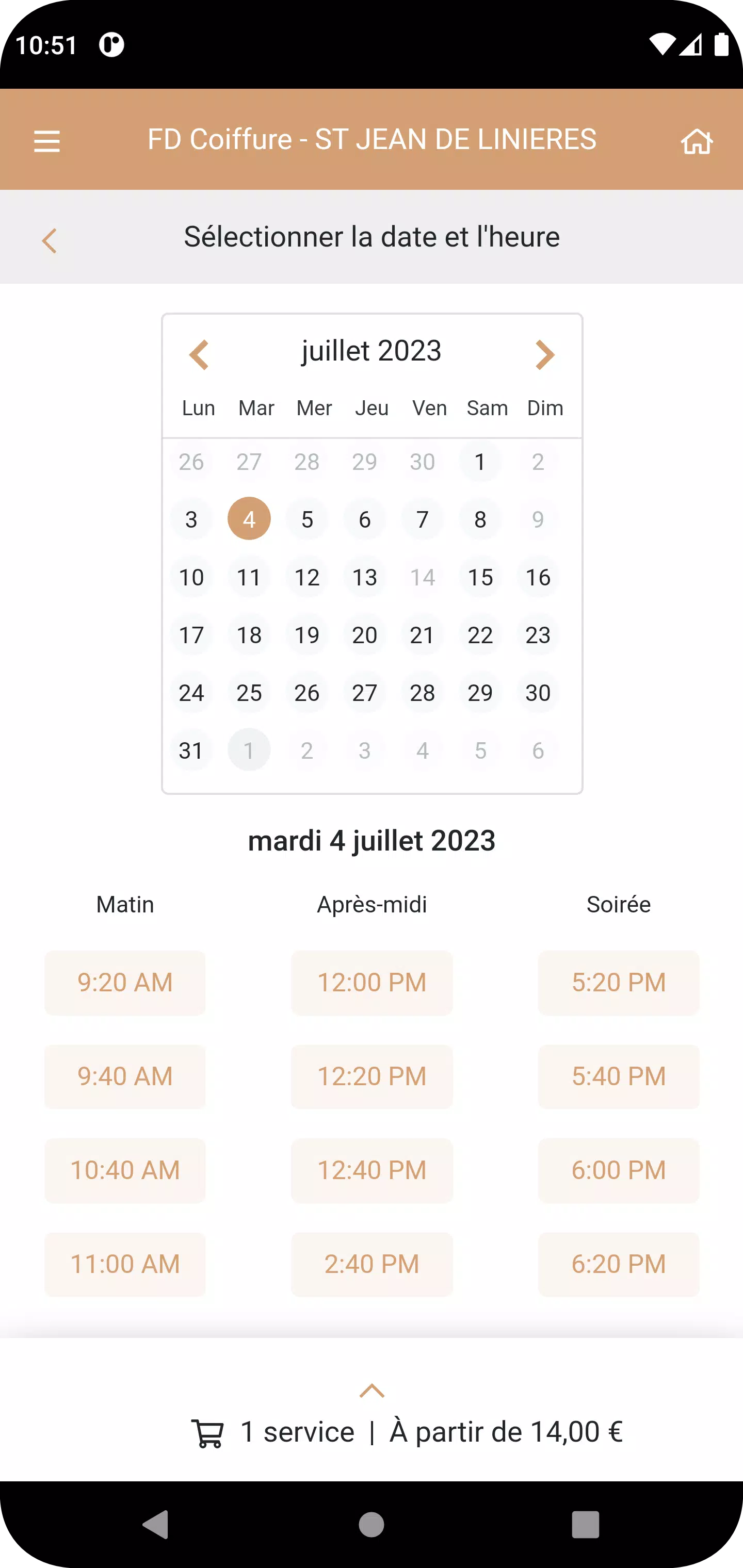Select July 5 on the calendar
743x1568 pixels.
307,519
